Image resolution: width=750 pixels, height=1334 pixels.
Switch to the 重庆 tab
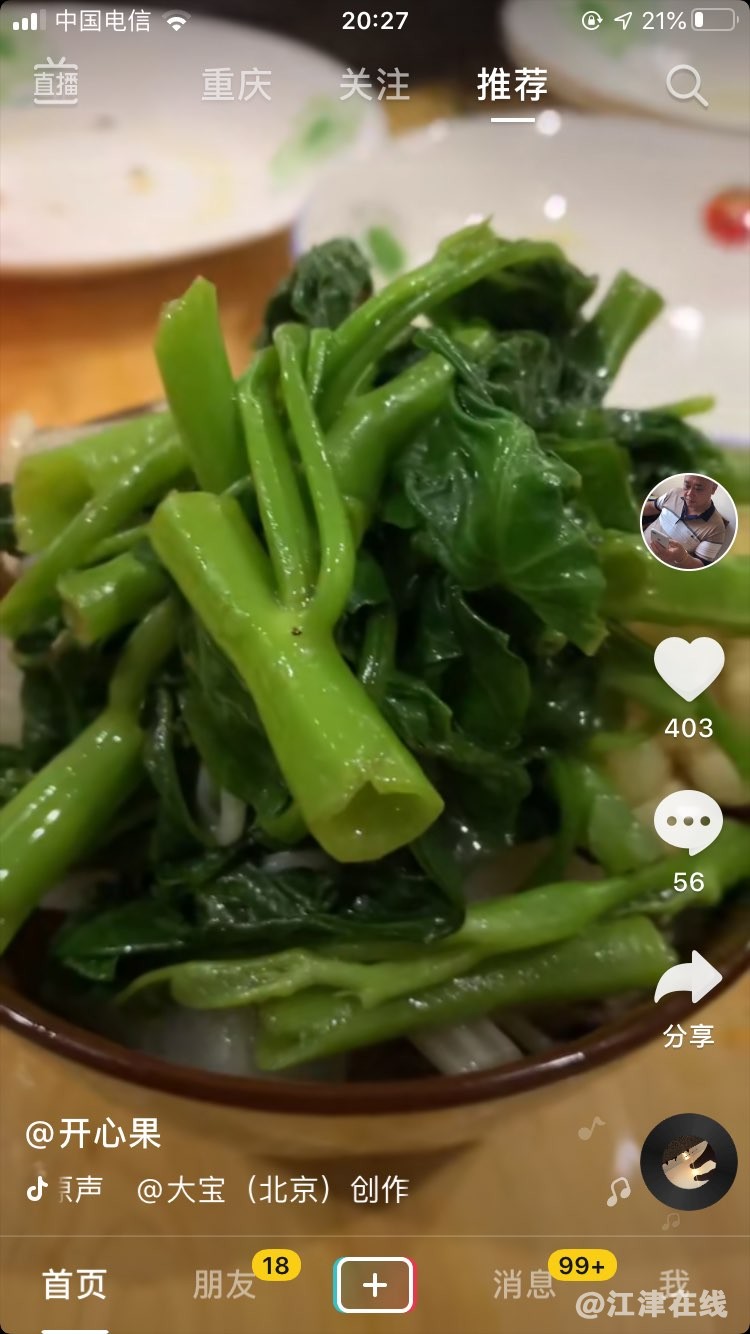[x=236, y=85]
